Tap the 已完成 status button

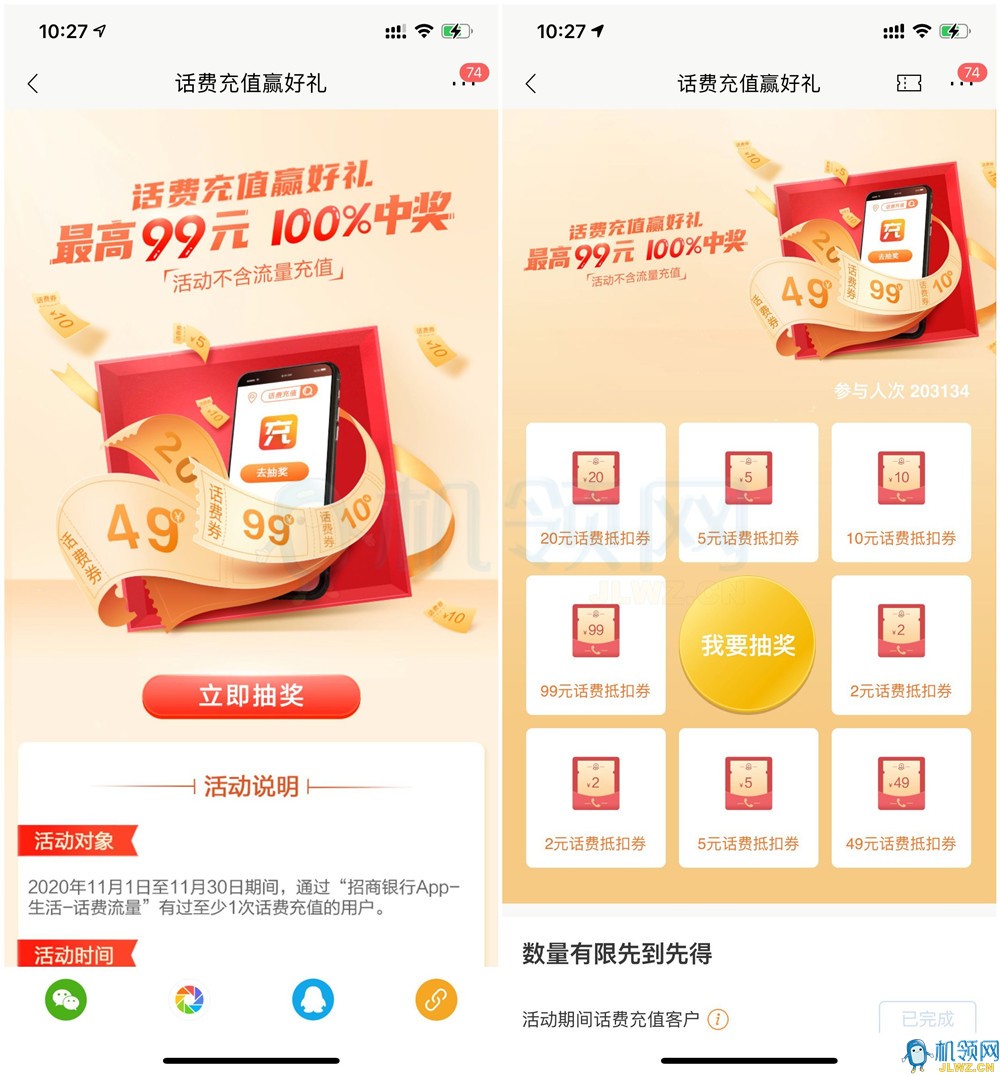click(x=927, y=1020)
